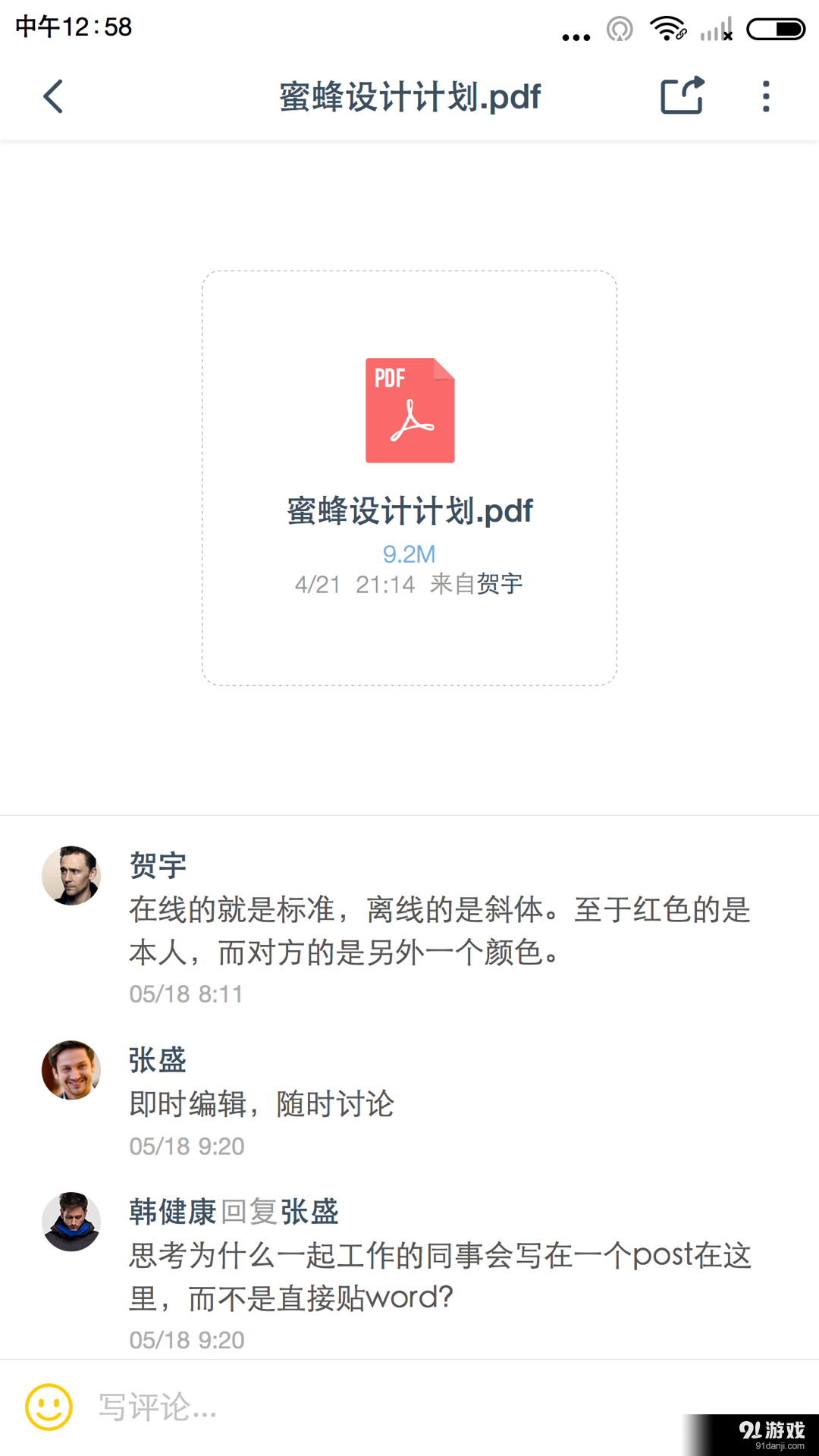819x1456 pixels.
Task: Tap the 写评论 comment input field
Action: pos(303,1407)
